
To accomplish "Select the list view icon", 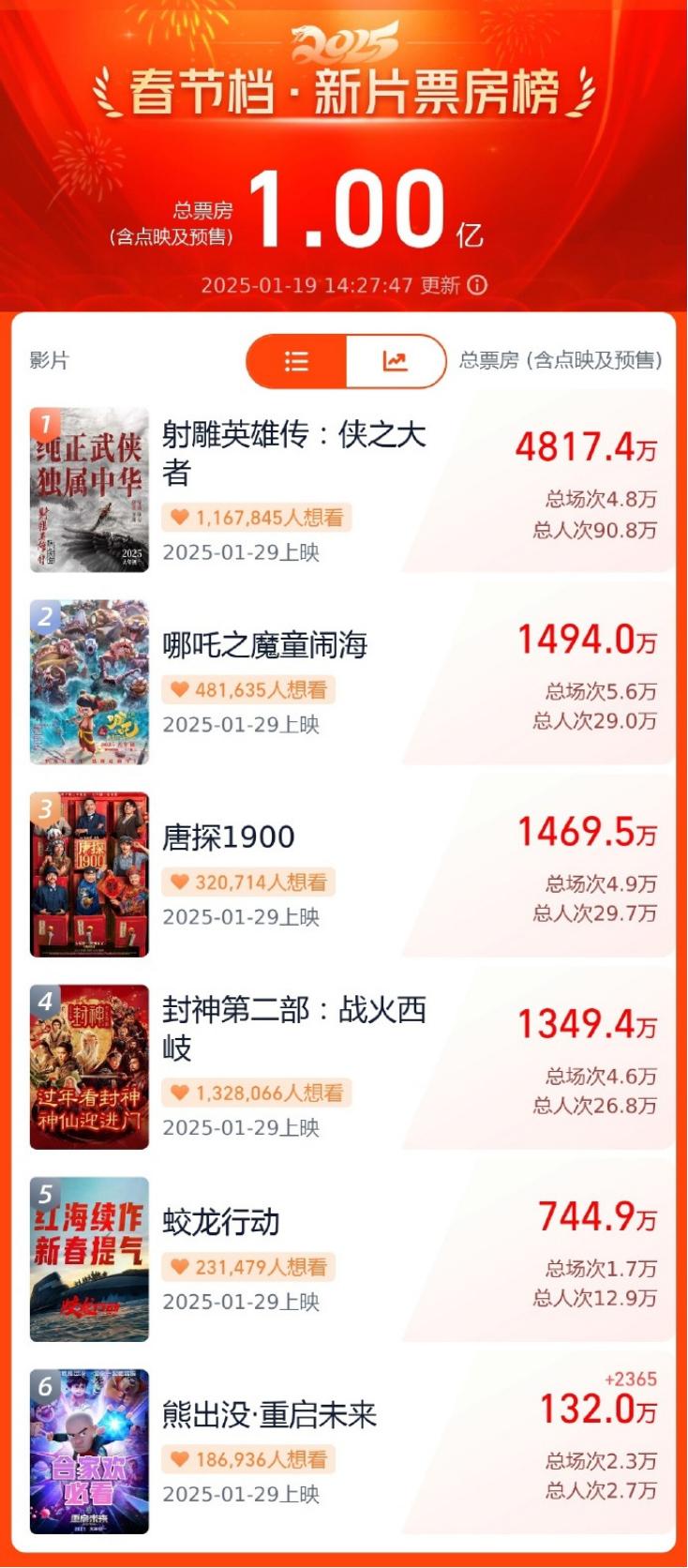I will point(295,360).
